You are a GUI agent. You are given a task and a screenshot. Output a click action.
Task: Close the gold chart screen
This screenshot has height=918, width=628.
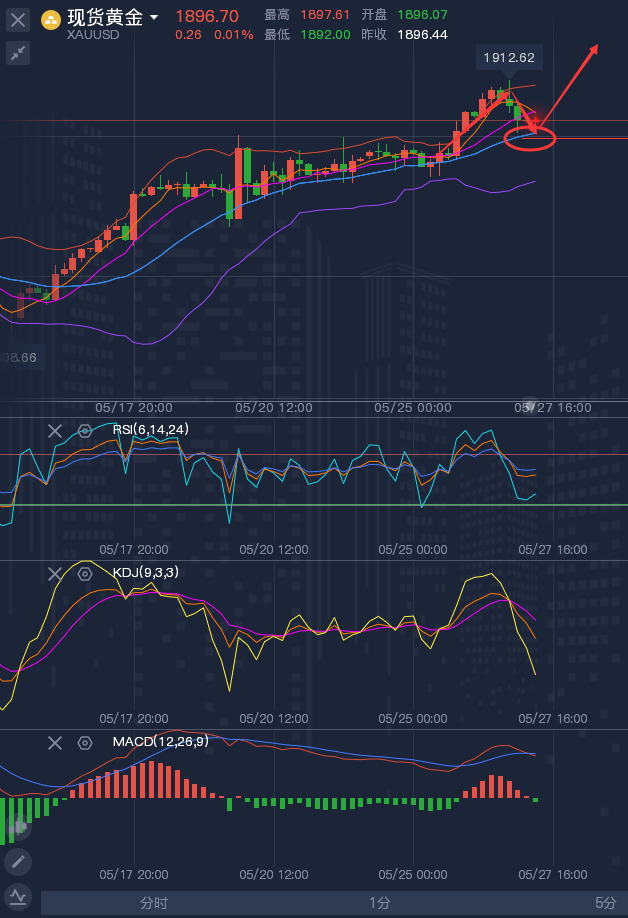point(18,19)
